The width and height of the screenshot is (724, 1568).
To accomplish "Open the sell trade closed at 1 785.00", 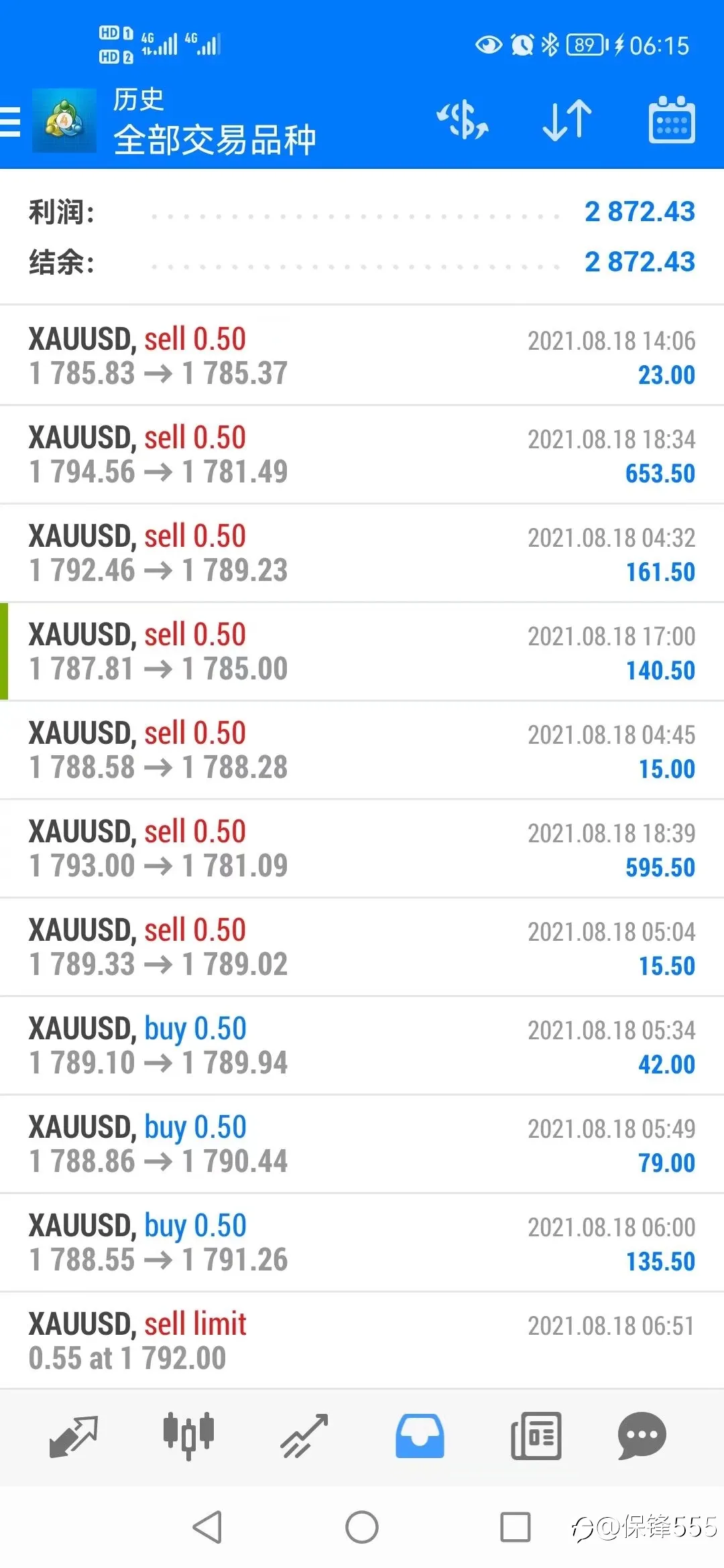I will point(362,651).
